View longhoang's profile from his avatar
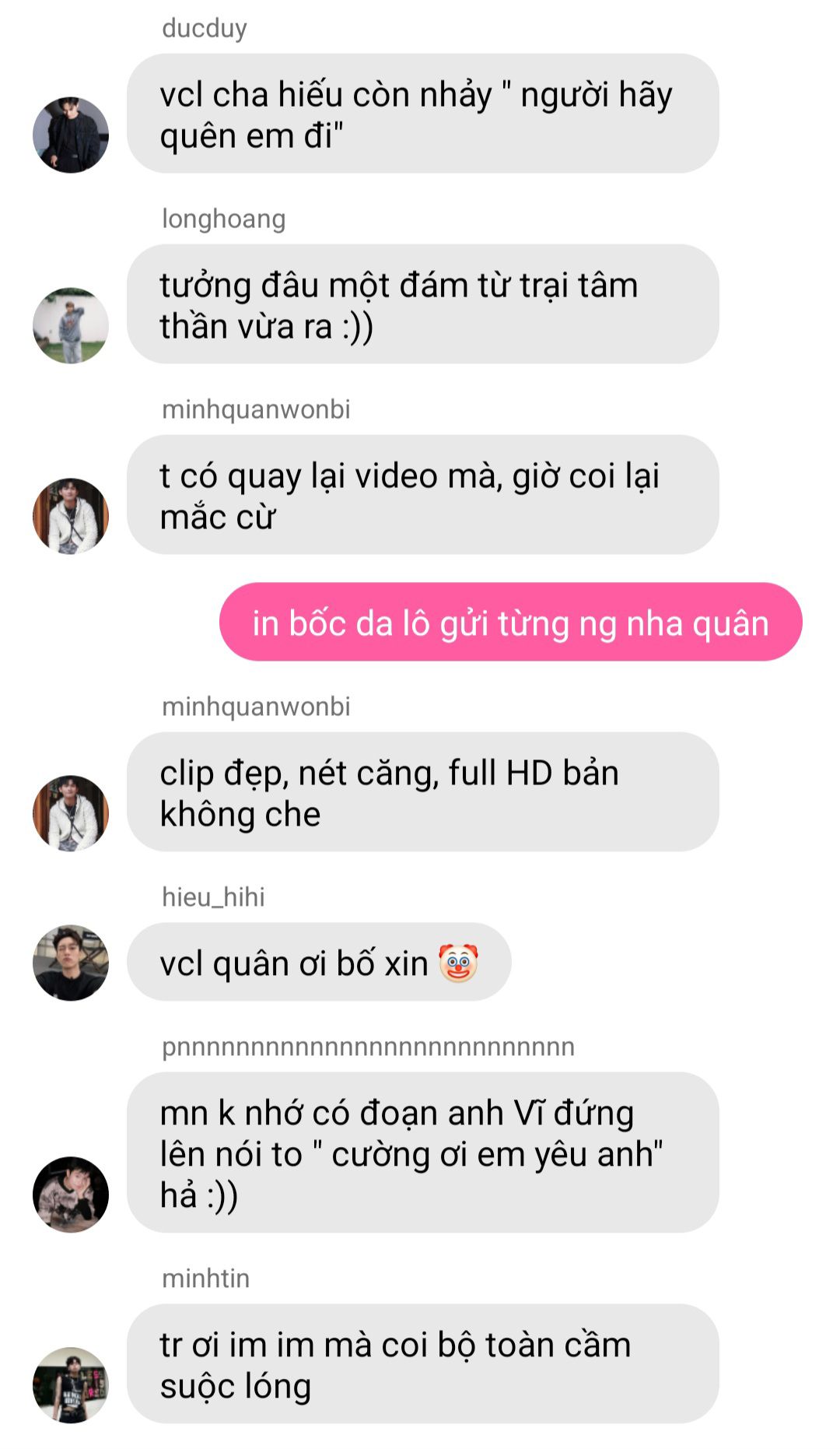 tap(71, 325)
